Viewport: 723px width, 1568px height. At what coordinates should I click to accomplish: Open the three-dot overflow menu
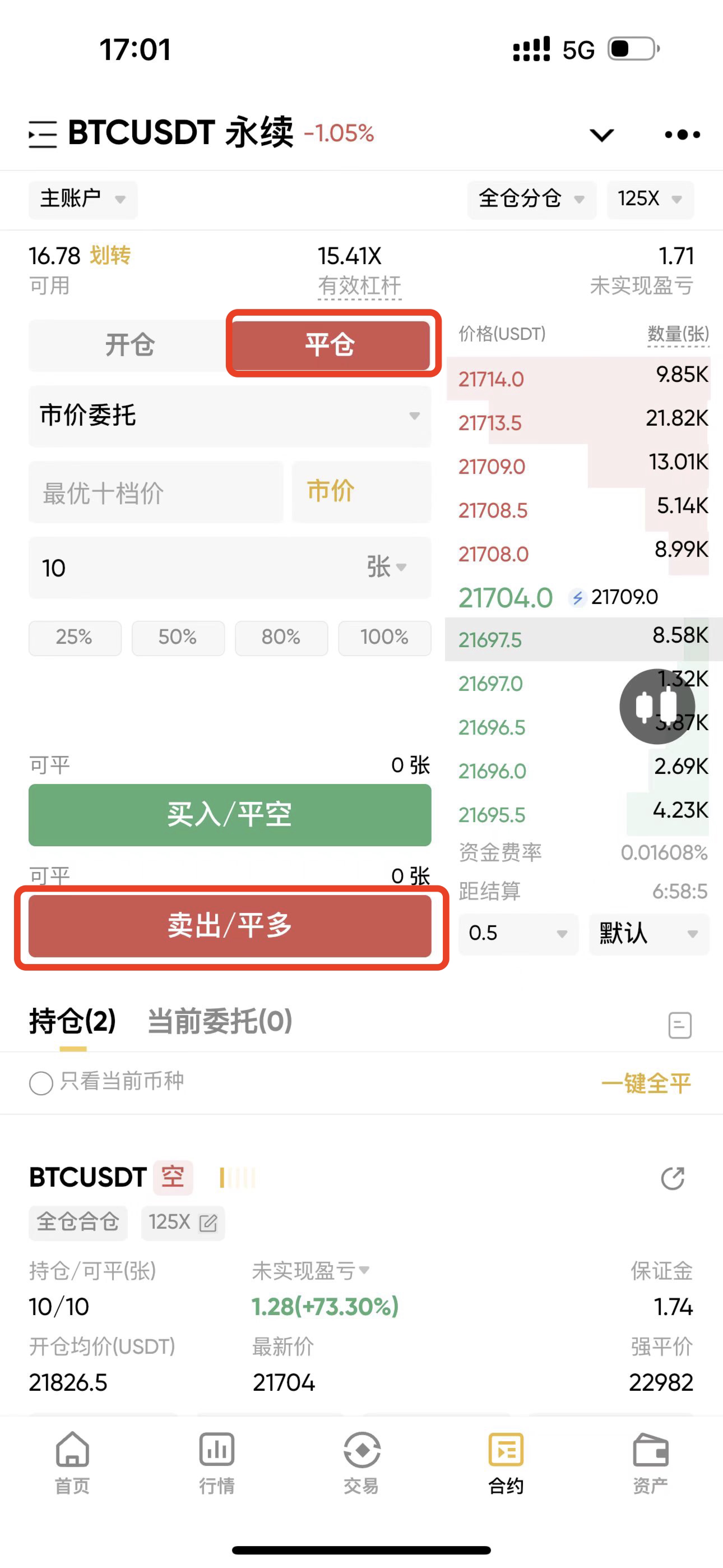pos(682,135)
